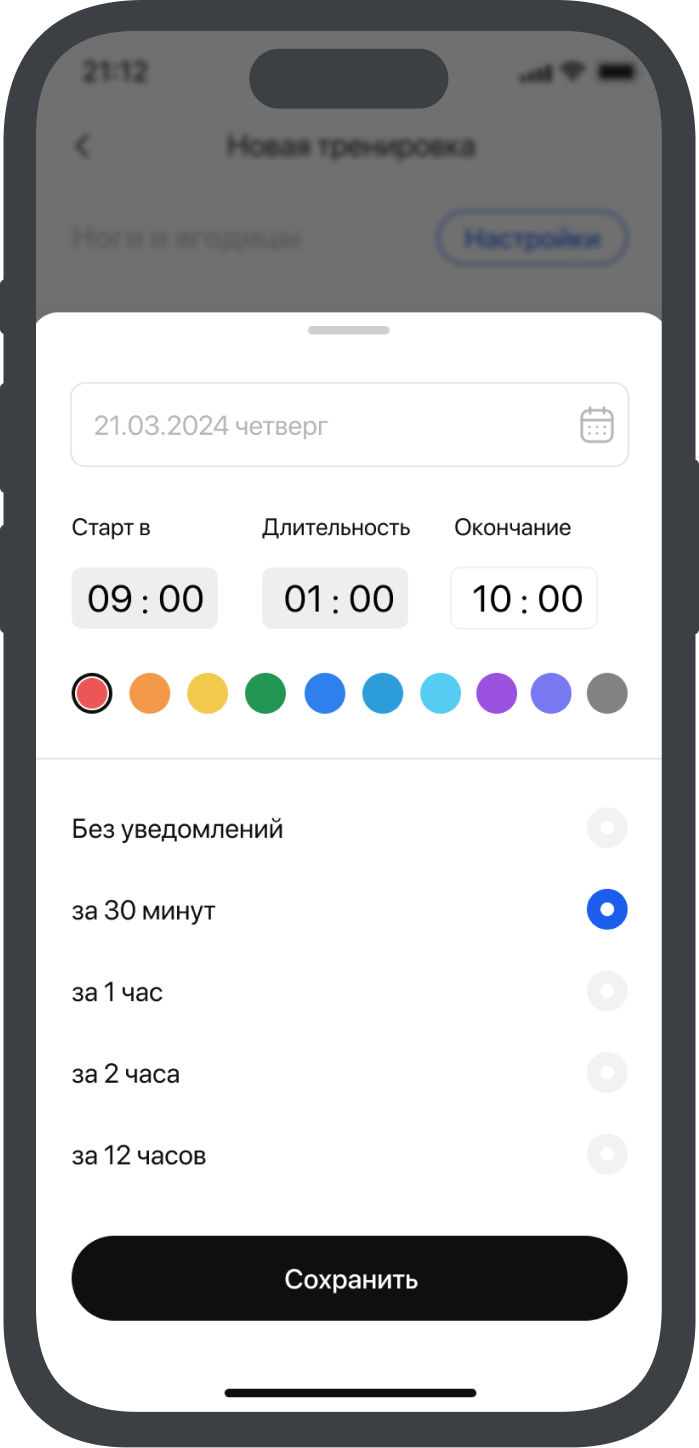This screenshot has width=699, height=1448.
Task: Select the purple color swatch
Action: 496,693
